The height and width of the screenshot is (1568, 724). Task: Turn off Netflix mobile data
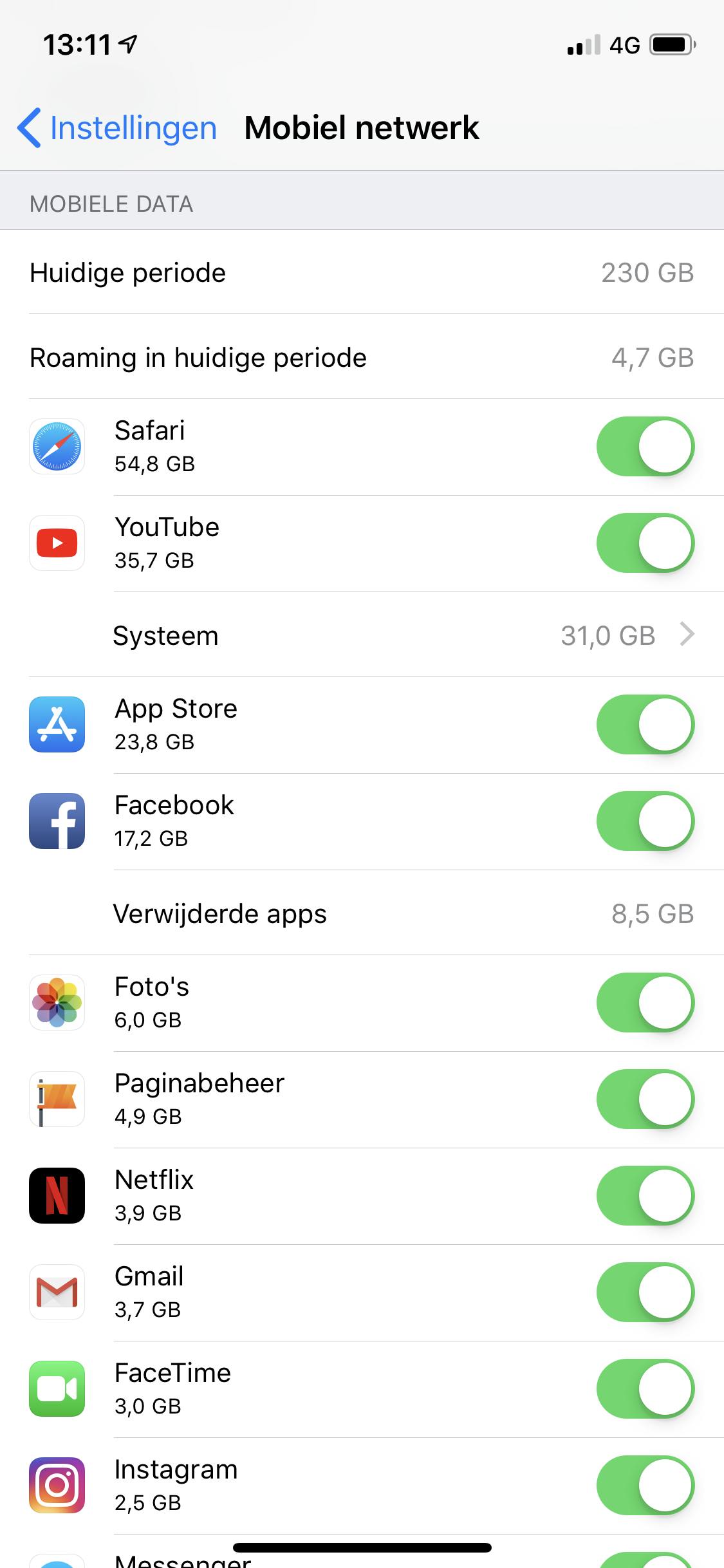click(645, 1196)
